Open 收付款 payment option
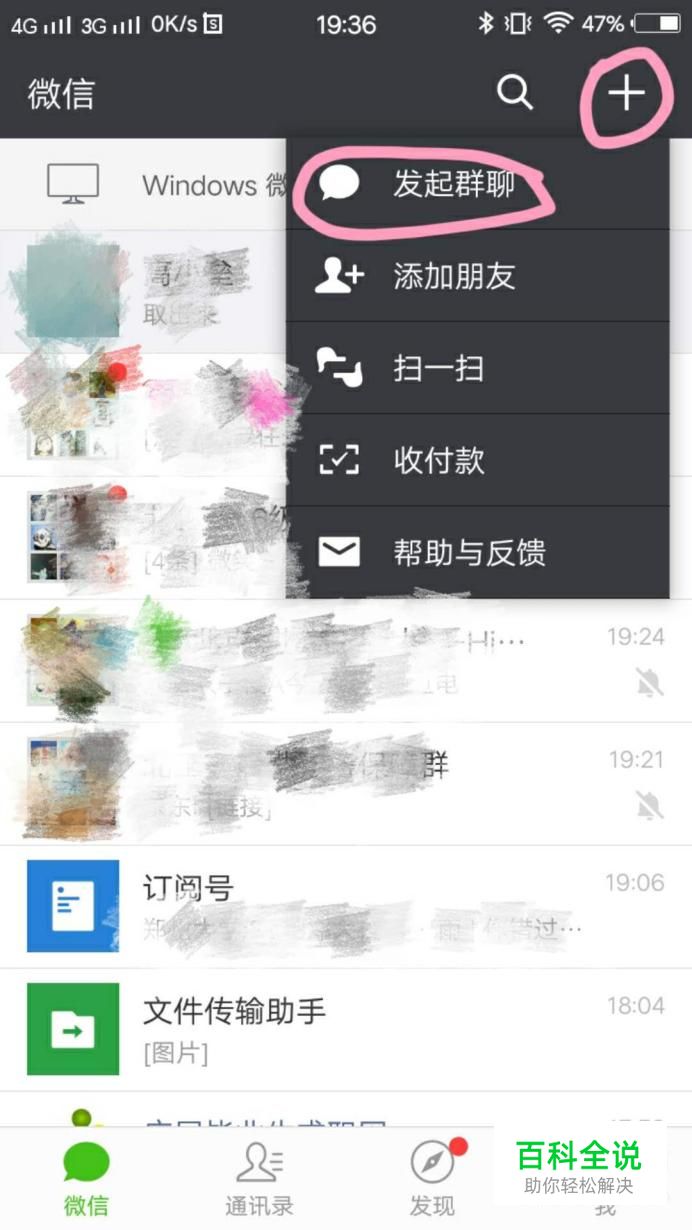This screenshot has width=692, height=1230. 478,460
